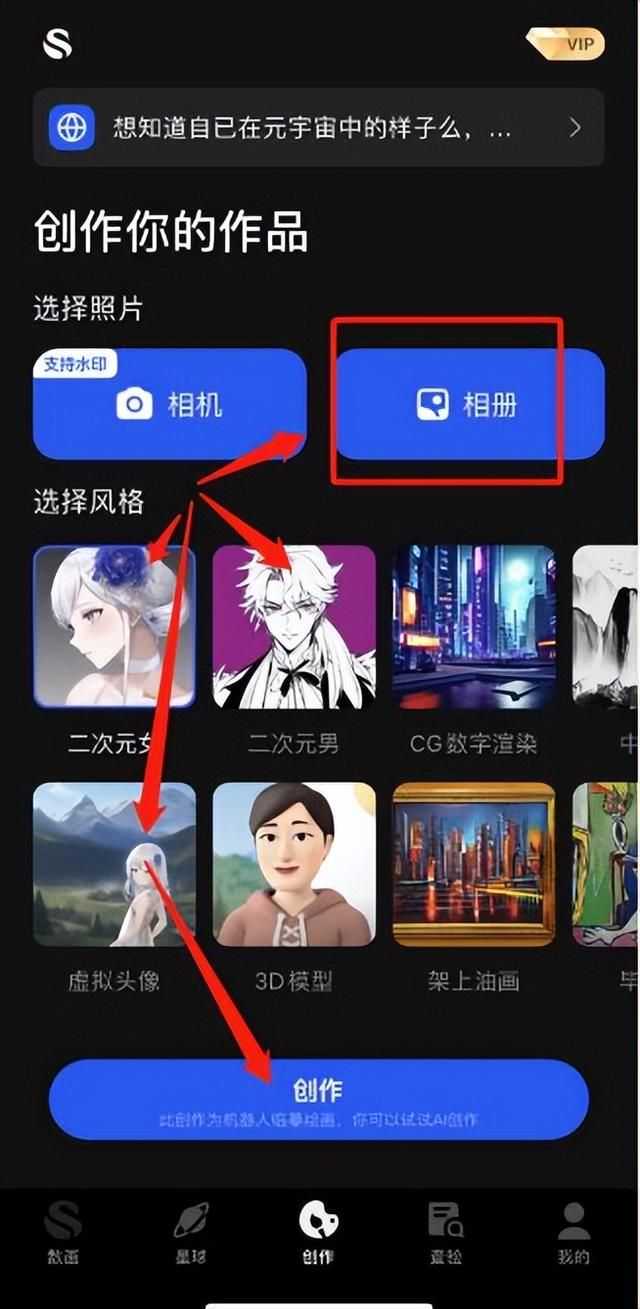The image size is (640, 1309).
Task: Pick a photo from 相册
Action: click(x=469, y=404)
